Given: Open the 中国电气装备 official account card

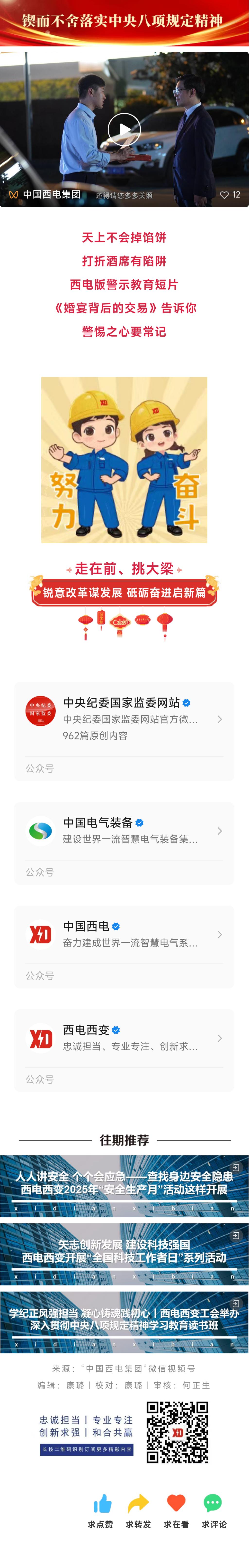Looking at the screenshot, I should [x=124, y=830].
